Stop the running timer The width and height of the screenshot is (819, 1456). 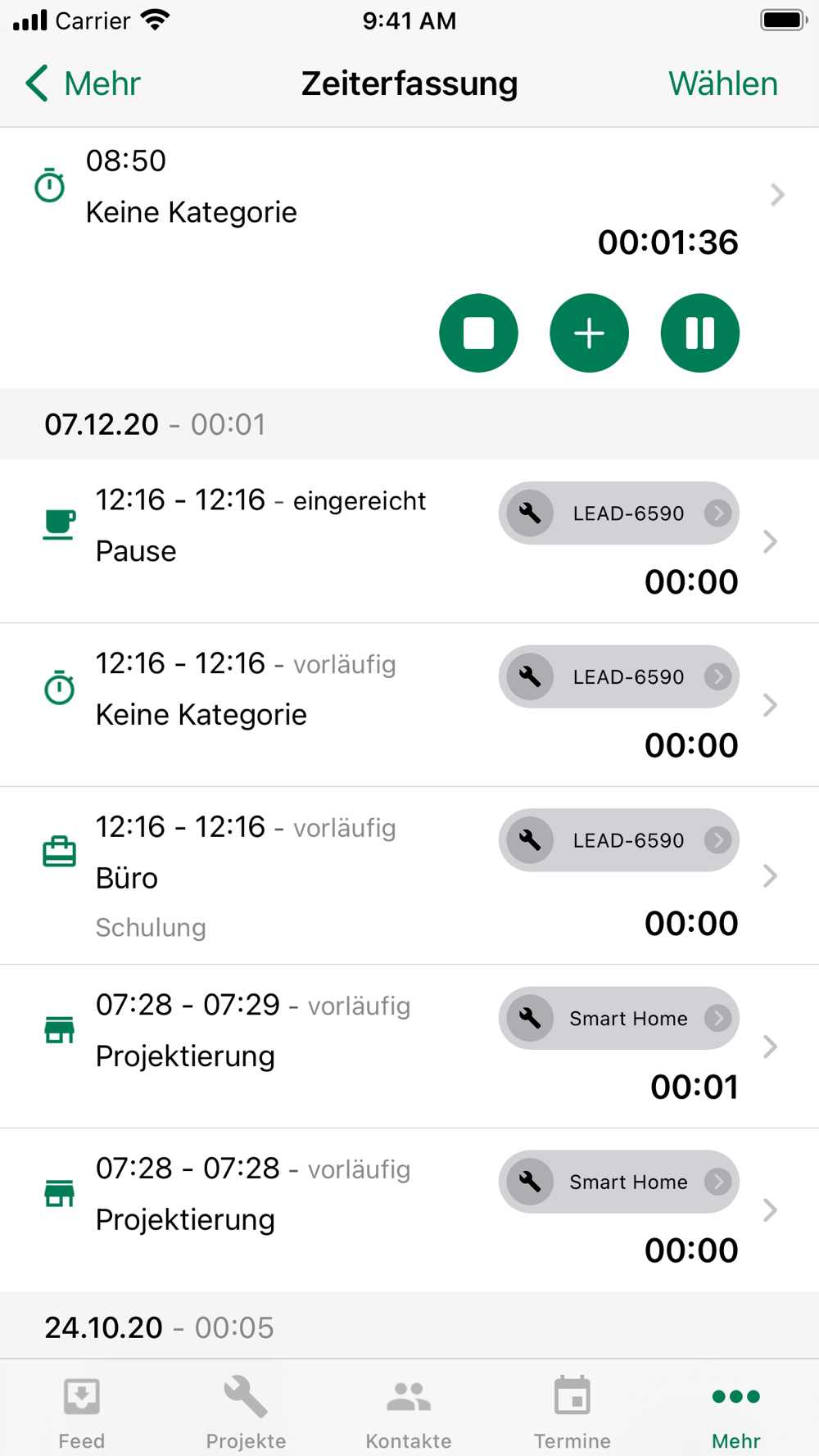click(478, 333)
